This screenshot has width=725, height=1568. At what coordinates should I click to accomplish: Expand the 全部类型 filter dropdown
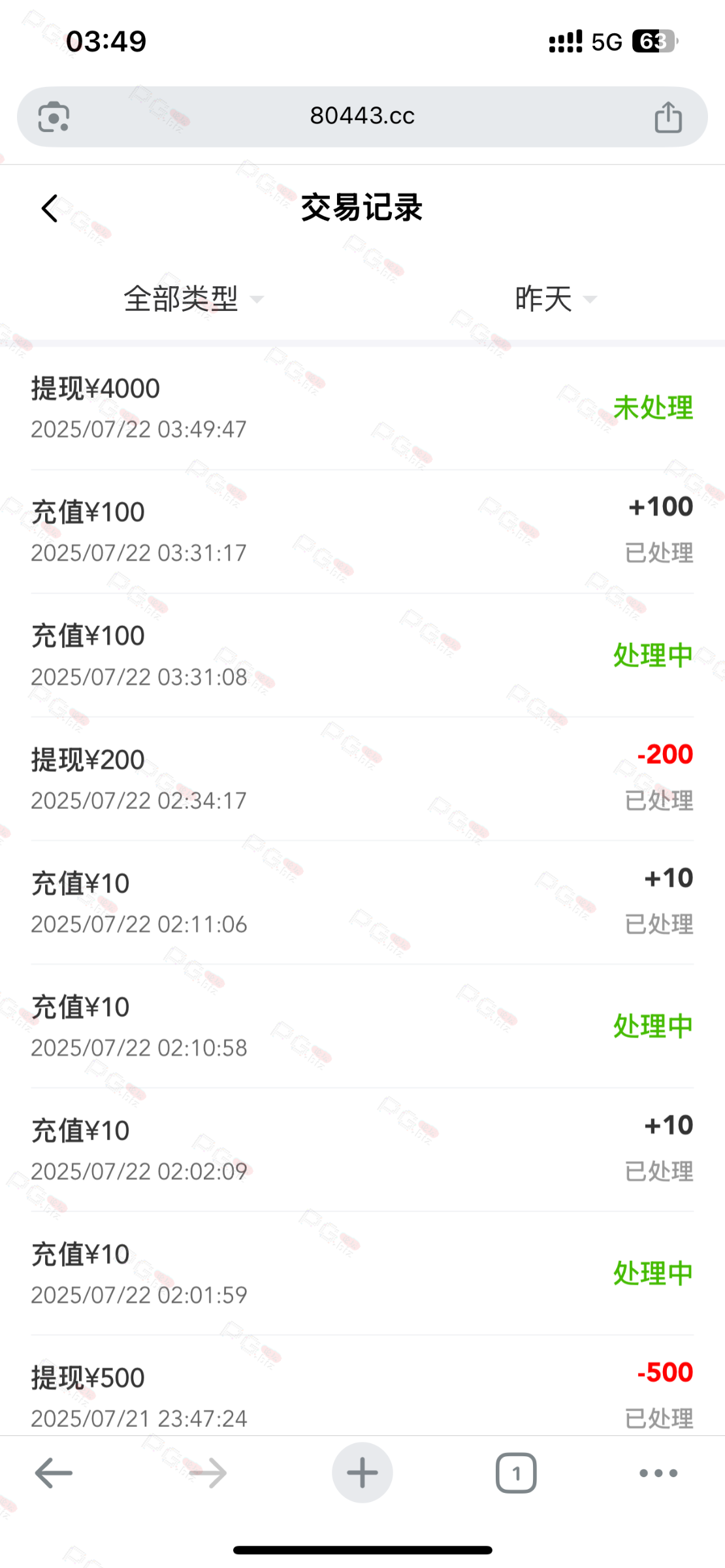pyautogui.click(x=193, y=299)
